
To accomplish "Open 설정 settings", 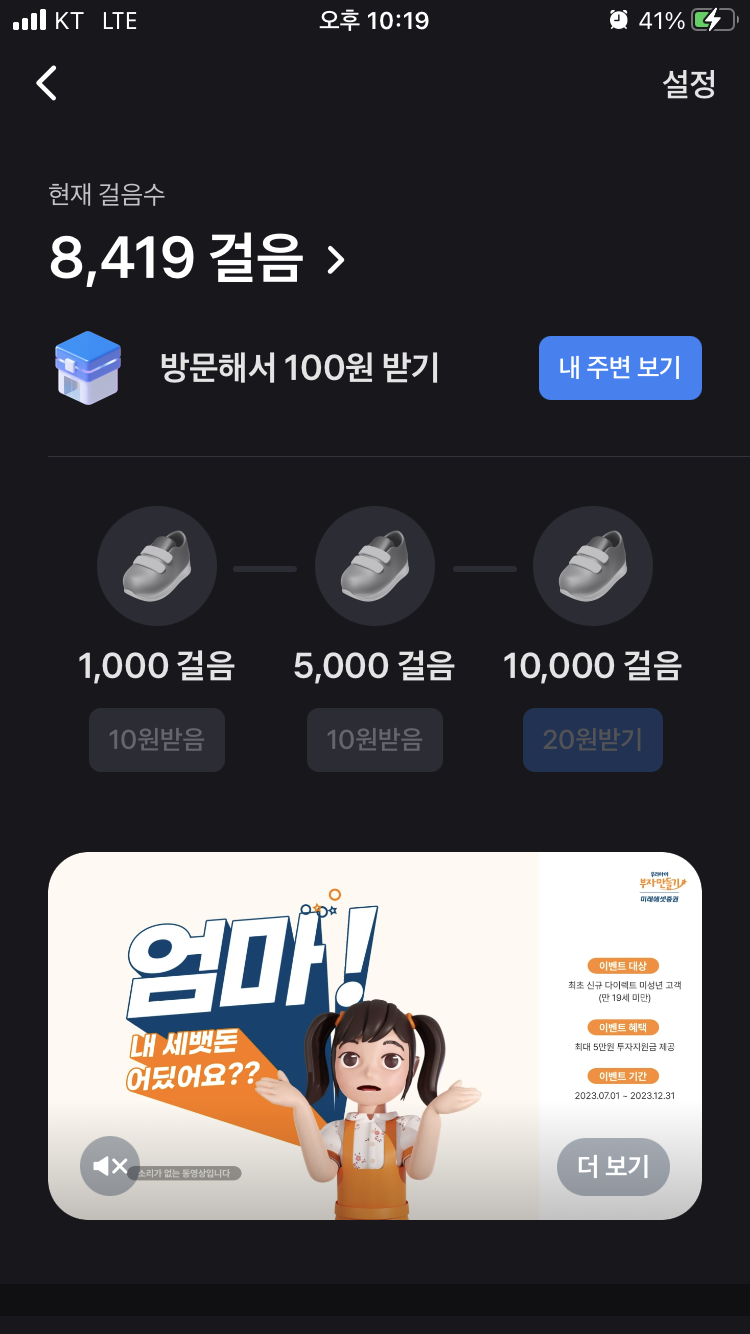I will click(x=689, y=83).
